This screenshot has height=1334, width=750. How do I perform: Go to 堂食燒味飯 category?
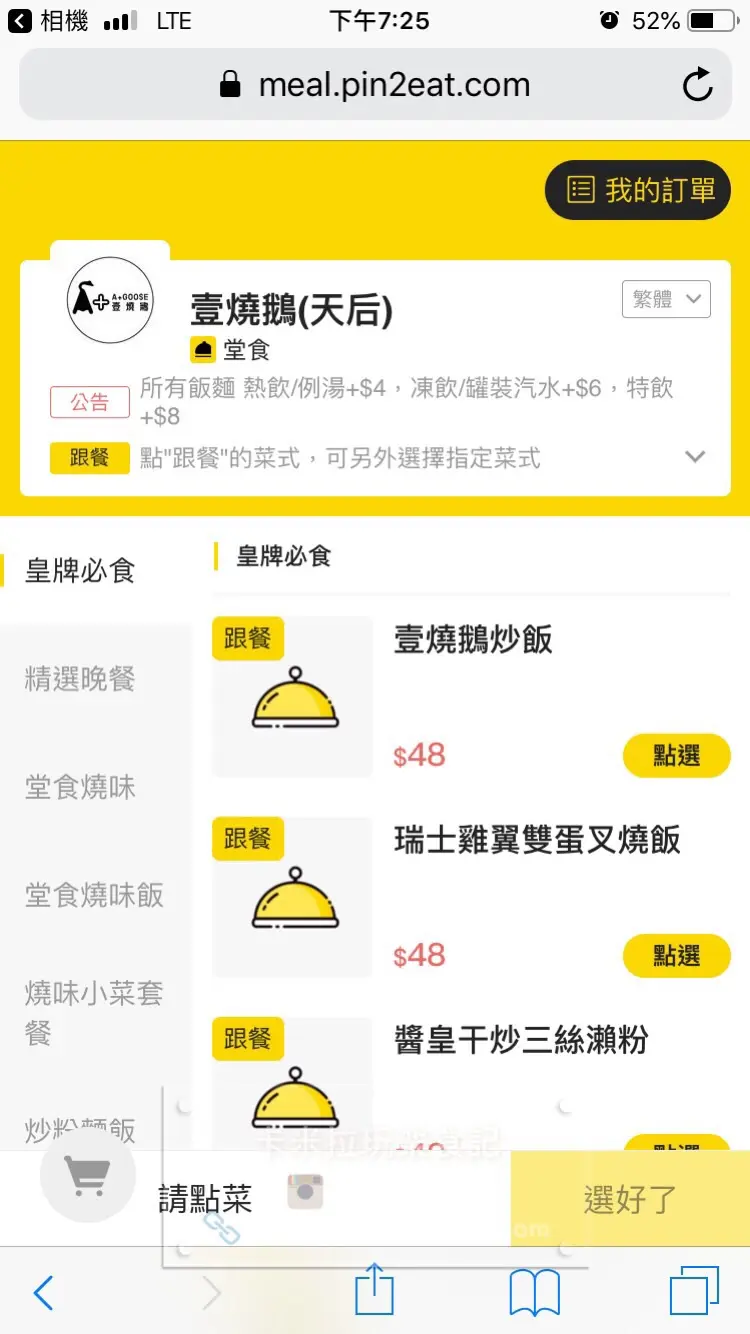pyautogui.click(x=94, y=895)
